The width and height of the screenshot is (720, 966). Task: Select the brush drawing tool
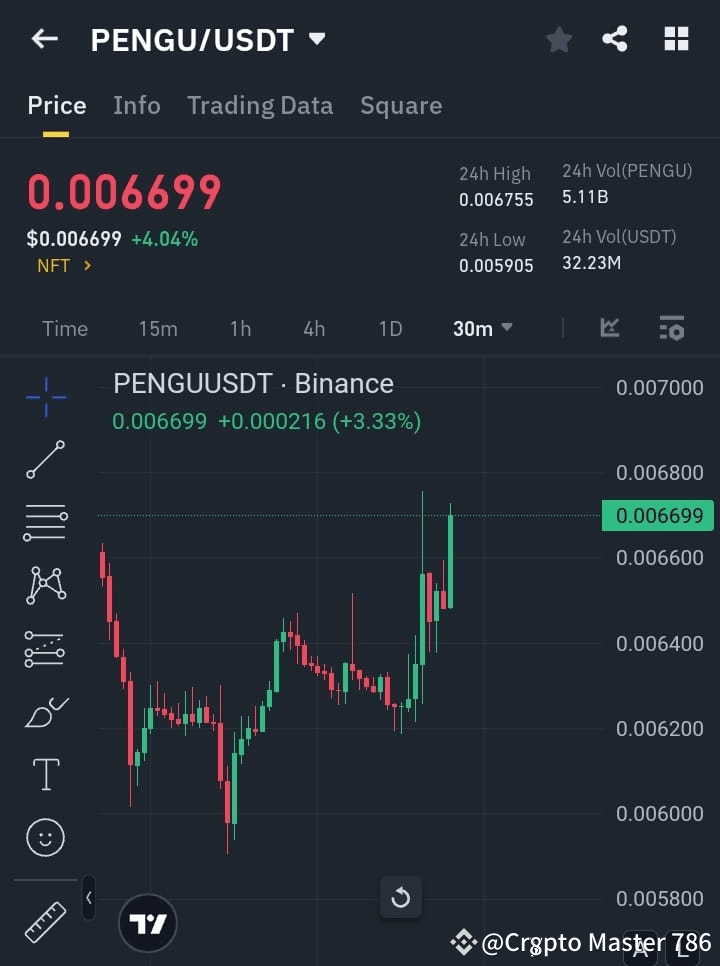click(45, 711)
